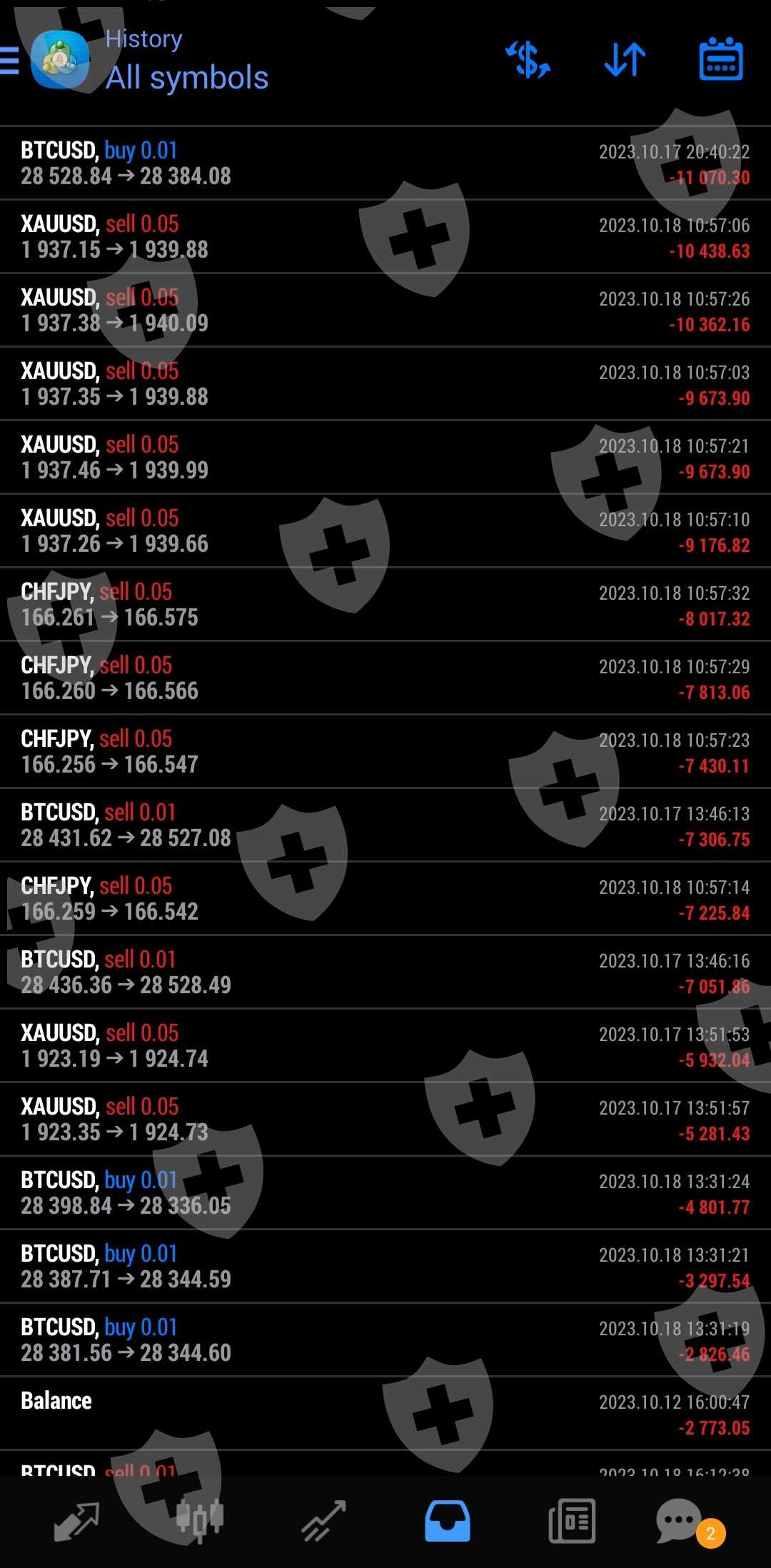Image resolution: width=771 pixels, height=1568 pixels.
Task: Open the Balance entry of -2 773.05
Action: tap(385, 1414)
